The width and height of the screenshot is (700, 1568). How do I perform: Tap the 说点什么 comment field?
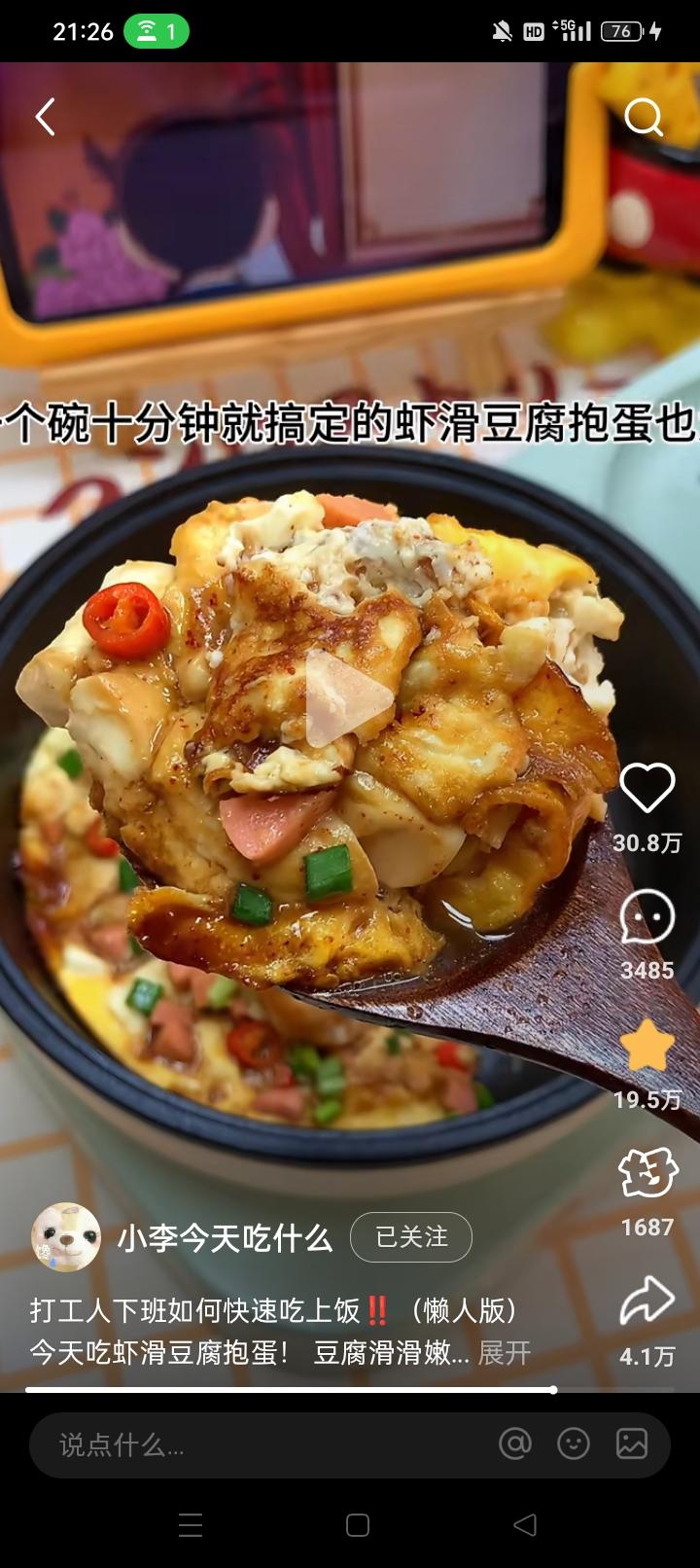pos(253,1444)
